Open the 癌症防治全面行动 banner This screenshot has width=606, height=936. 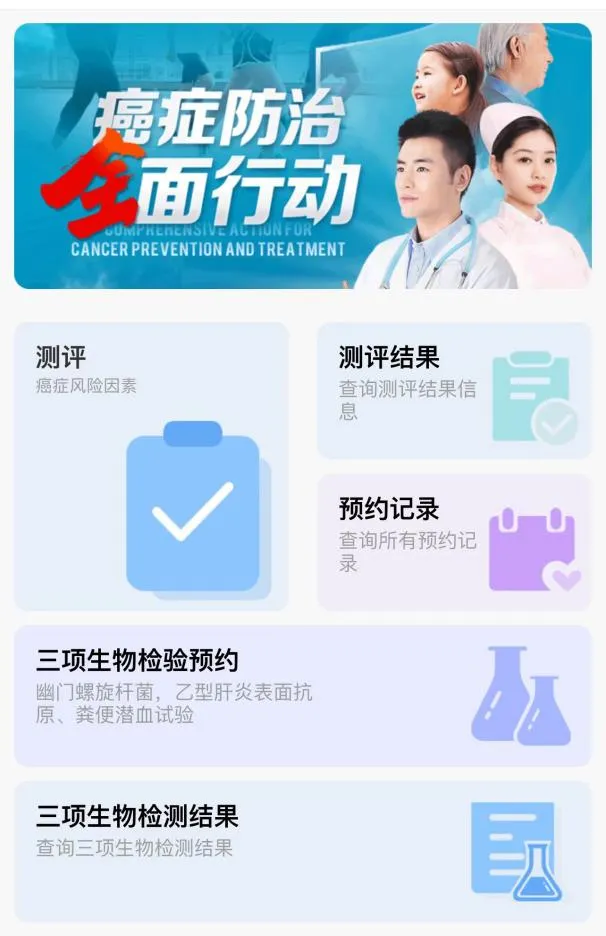tap(302, 156)
